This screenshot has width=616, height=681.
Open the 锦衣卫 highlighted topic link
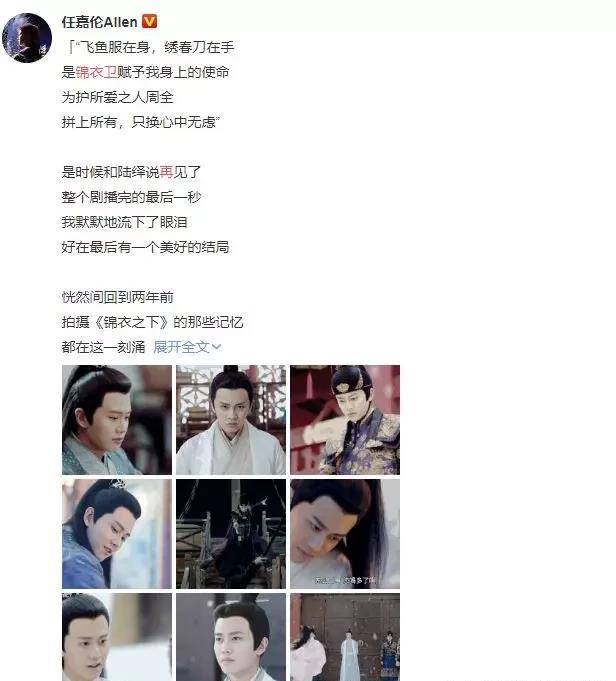[x=98, y=73]
